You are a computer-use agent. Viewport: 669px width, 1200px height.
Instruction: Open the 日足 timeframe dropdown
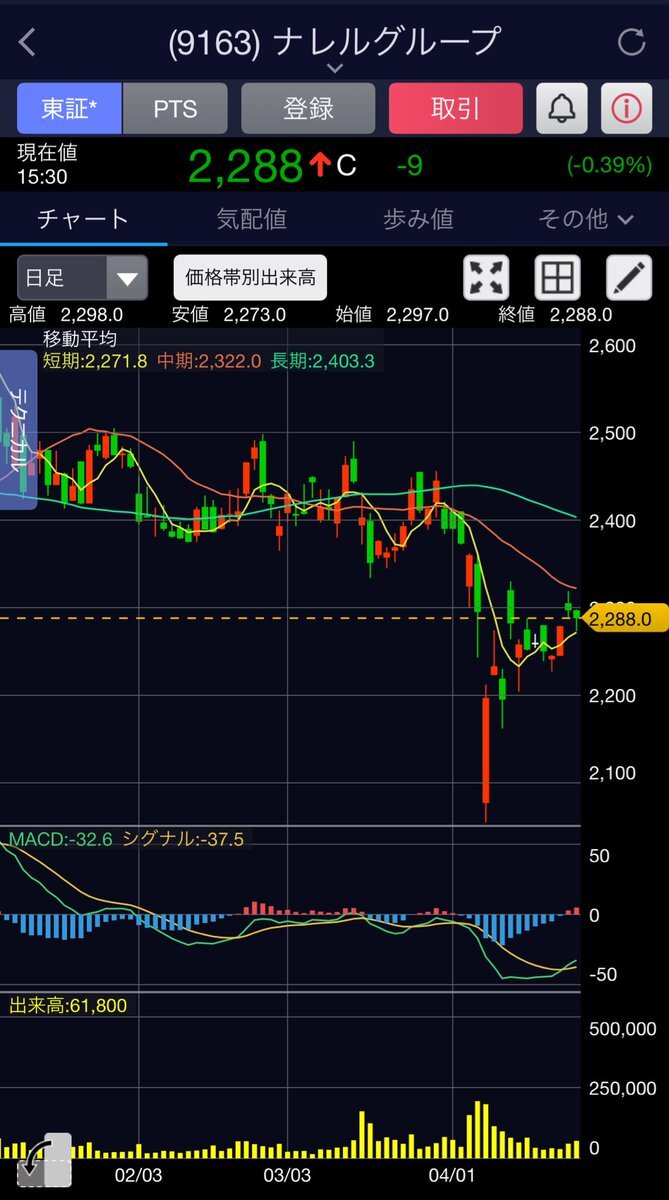[x=82, y=278]
